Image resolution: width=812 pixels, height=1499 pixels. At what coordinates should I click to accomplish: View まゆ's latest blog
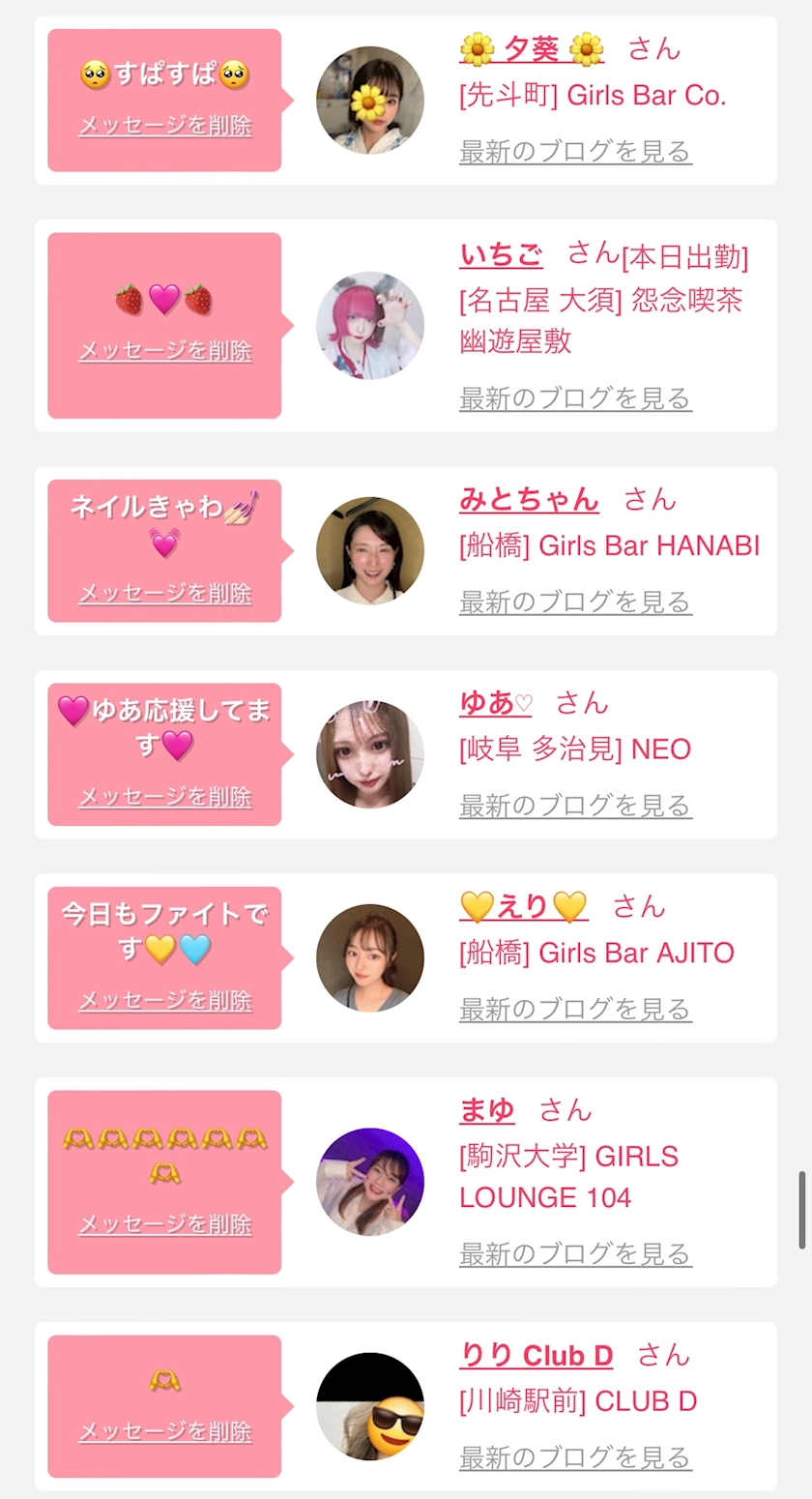click(x=575, y=1254)
